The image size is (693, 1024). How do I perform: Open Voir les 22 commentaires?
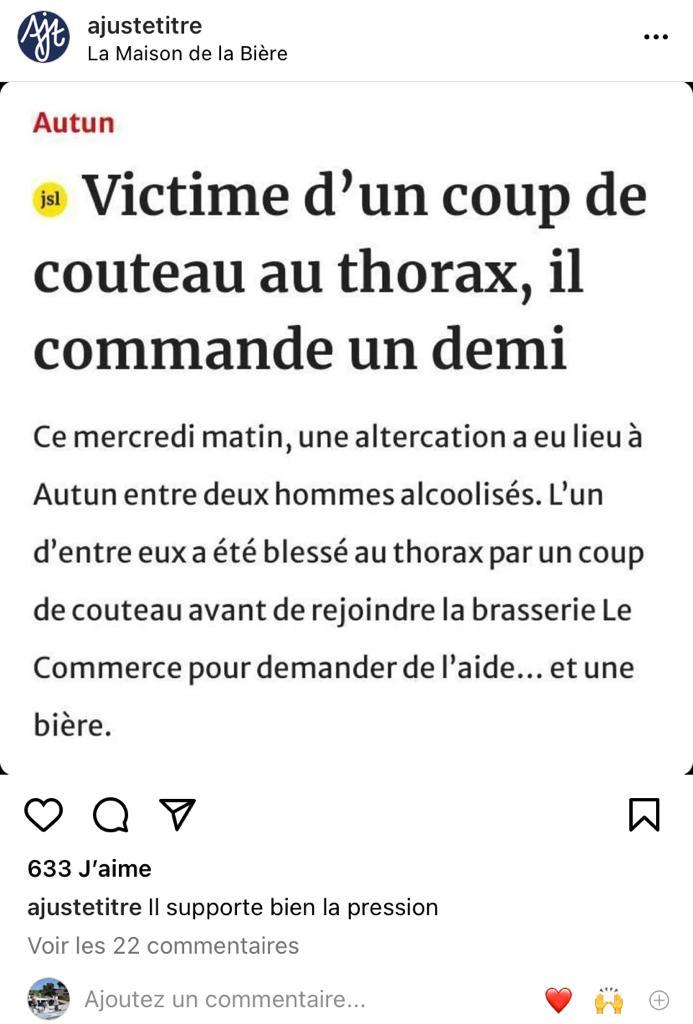tap(163, 945)
